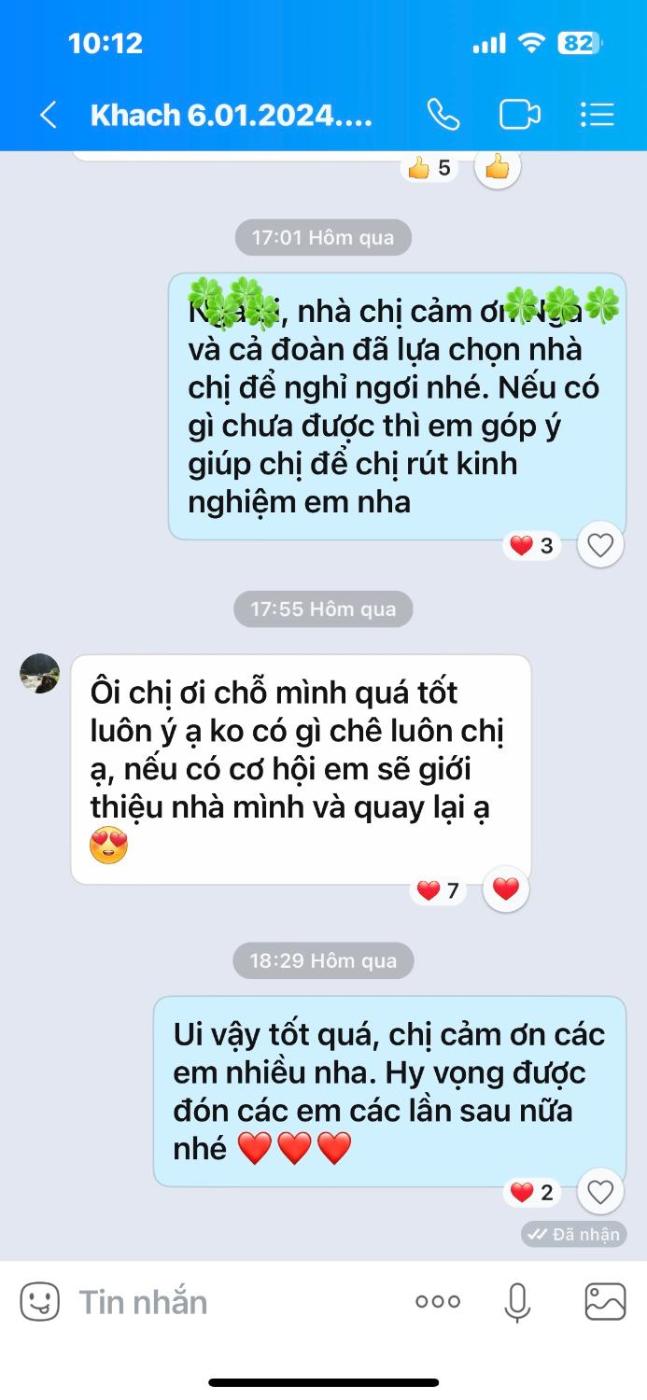Viewport: 647px width, 1400px height.
Task: Tap red heart on the 'Ôi chị ơi' message
Action: coord(506,889)
